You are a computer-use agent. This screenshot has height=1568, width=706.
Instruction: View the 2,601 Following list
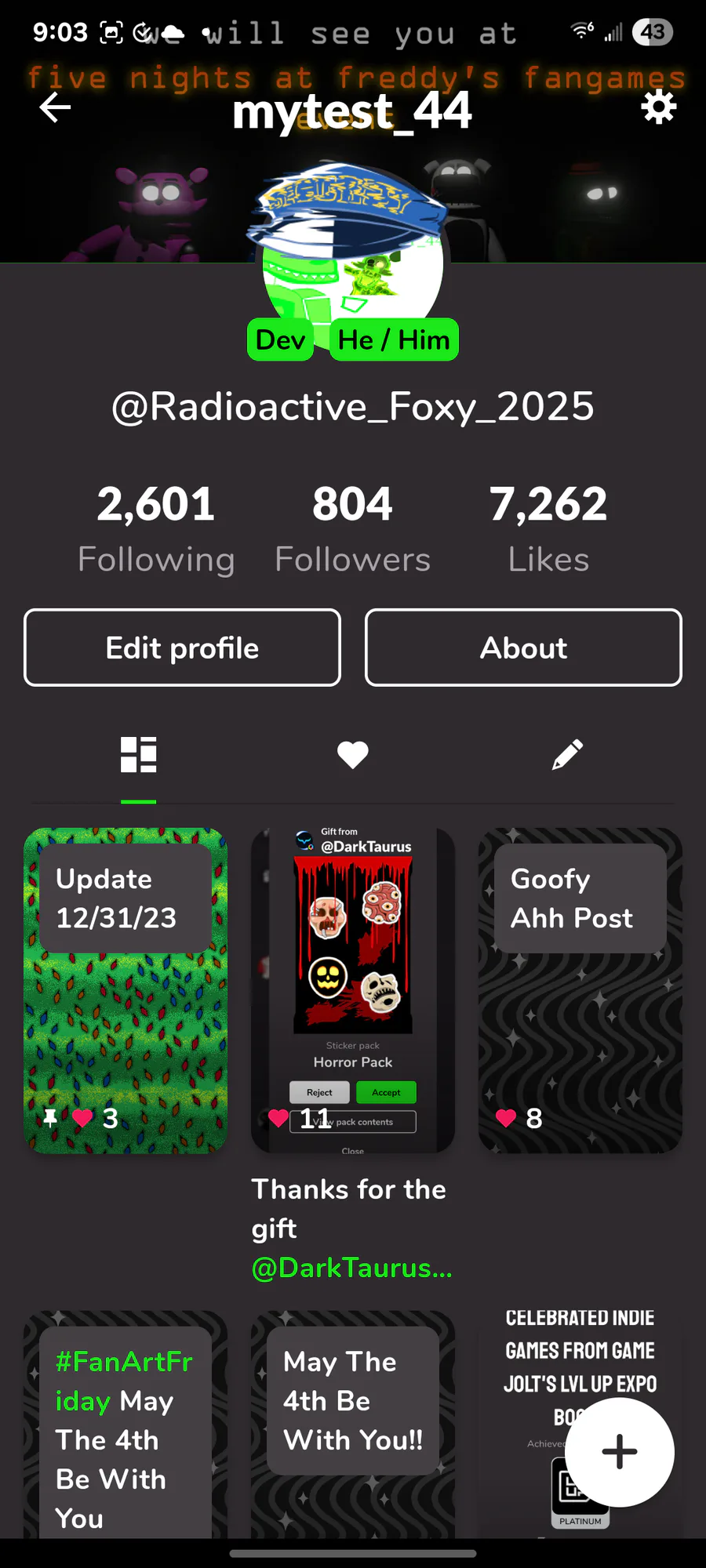(x=156, y=529)
